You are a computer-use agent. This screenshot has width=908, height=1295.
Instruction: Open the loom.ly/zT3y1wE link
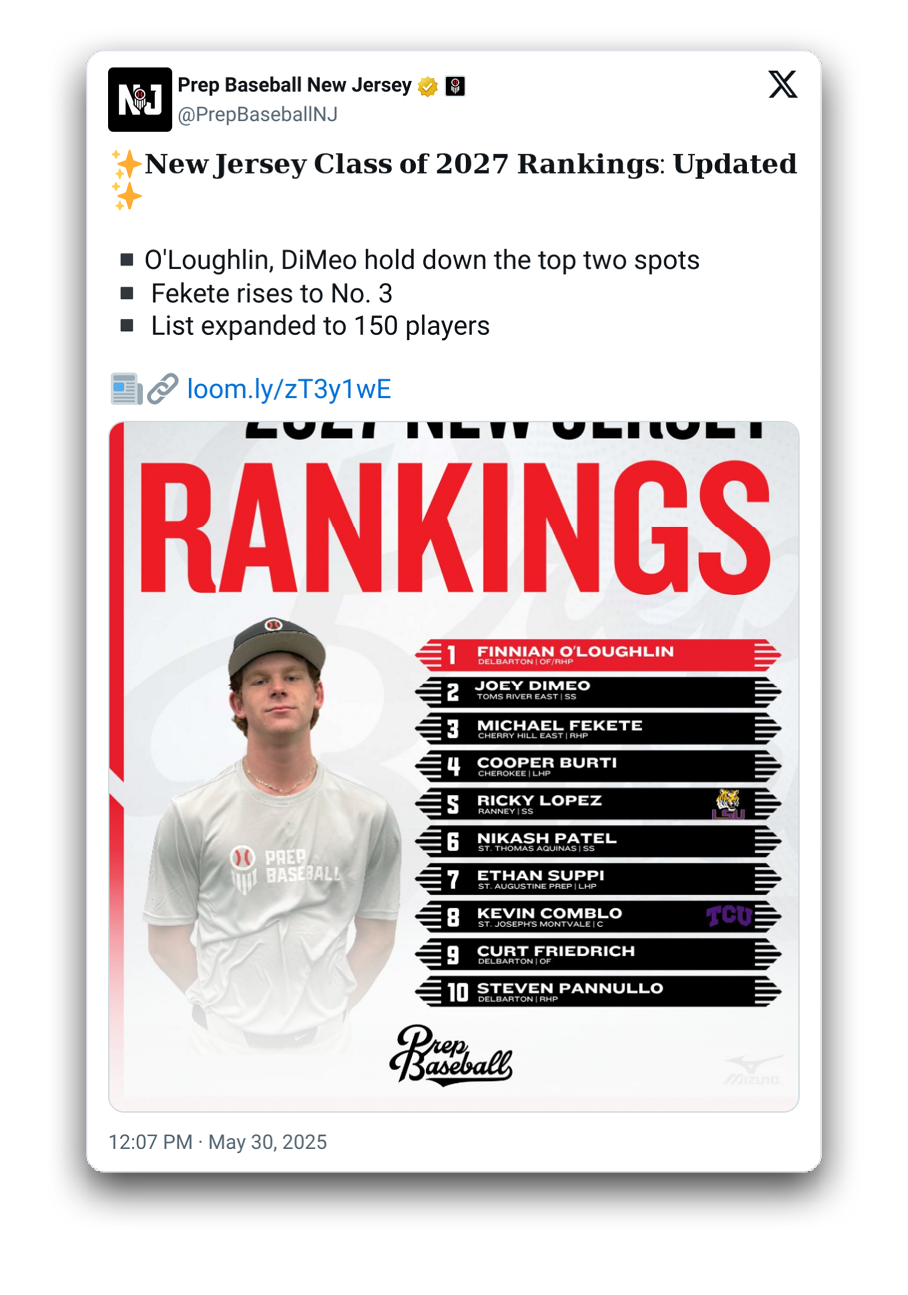click(288, 389)
